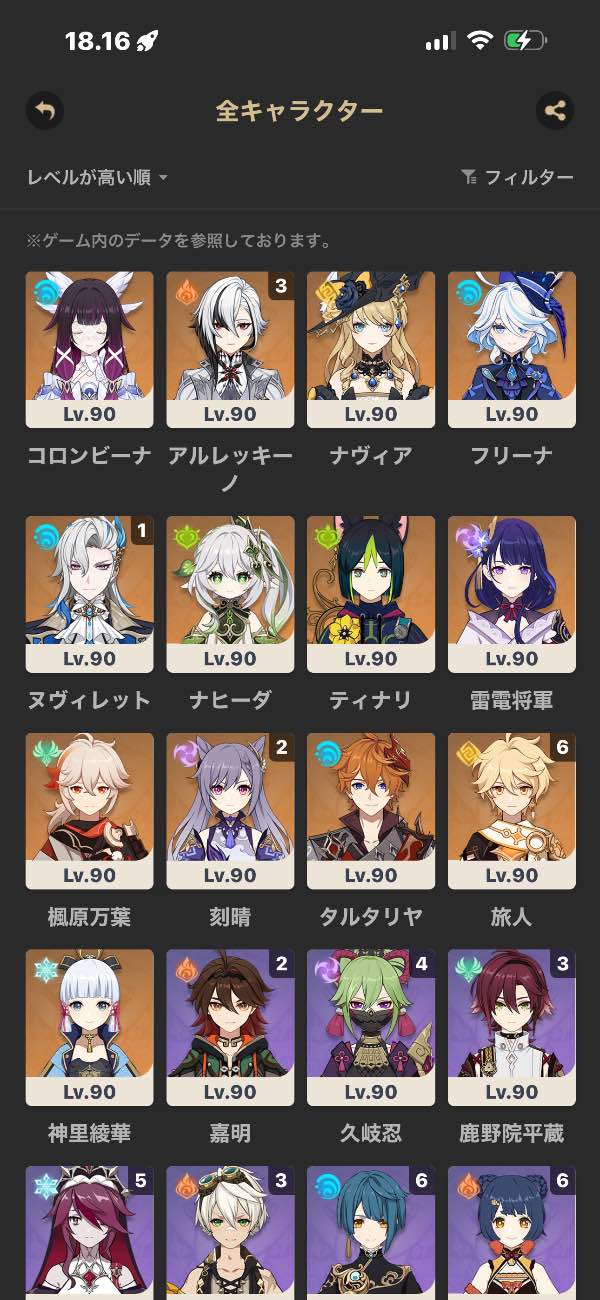Select the 神里綾華 card

[x=90, y=1027]
